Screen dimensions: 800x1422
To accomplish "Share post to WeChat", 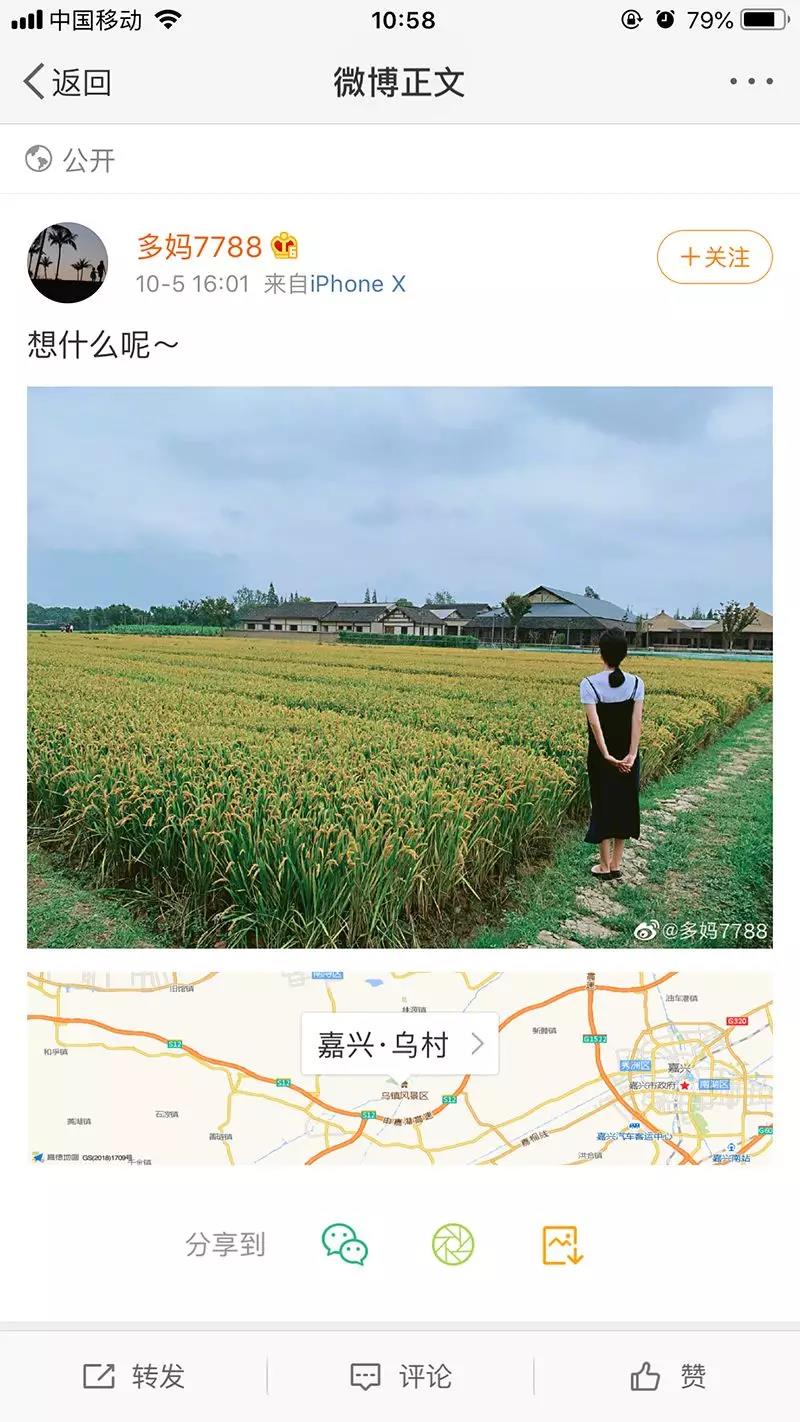I will pyautogui.click(x=344, y=1245).
